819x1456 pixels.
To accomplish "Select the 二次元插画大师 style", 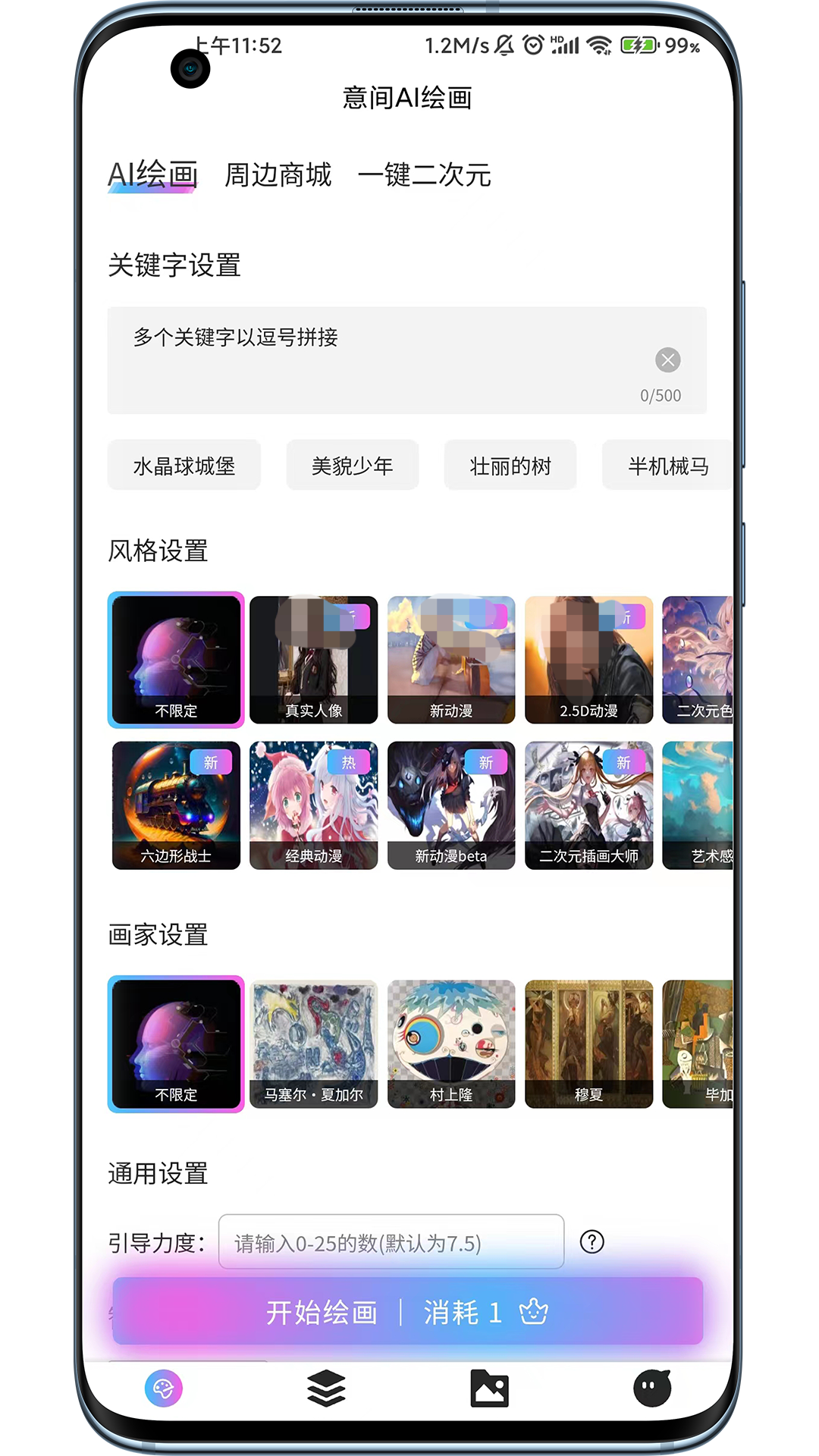I will (x=588, y=805).
